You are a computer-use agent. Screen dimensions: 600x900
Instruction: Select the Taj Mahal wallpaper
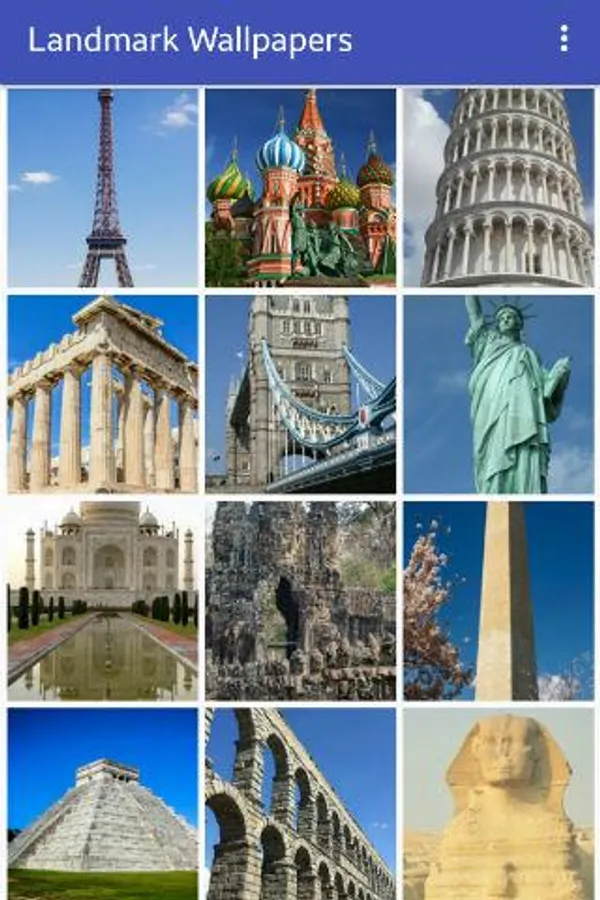click(103, 600)
